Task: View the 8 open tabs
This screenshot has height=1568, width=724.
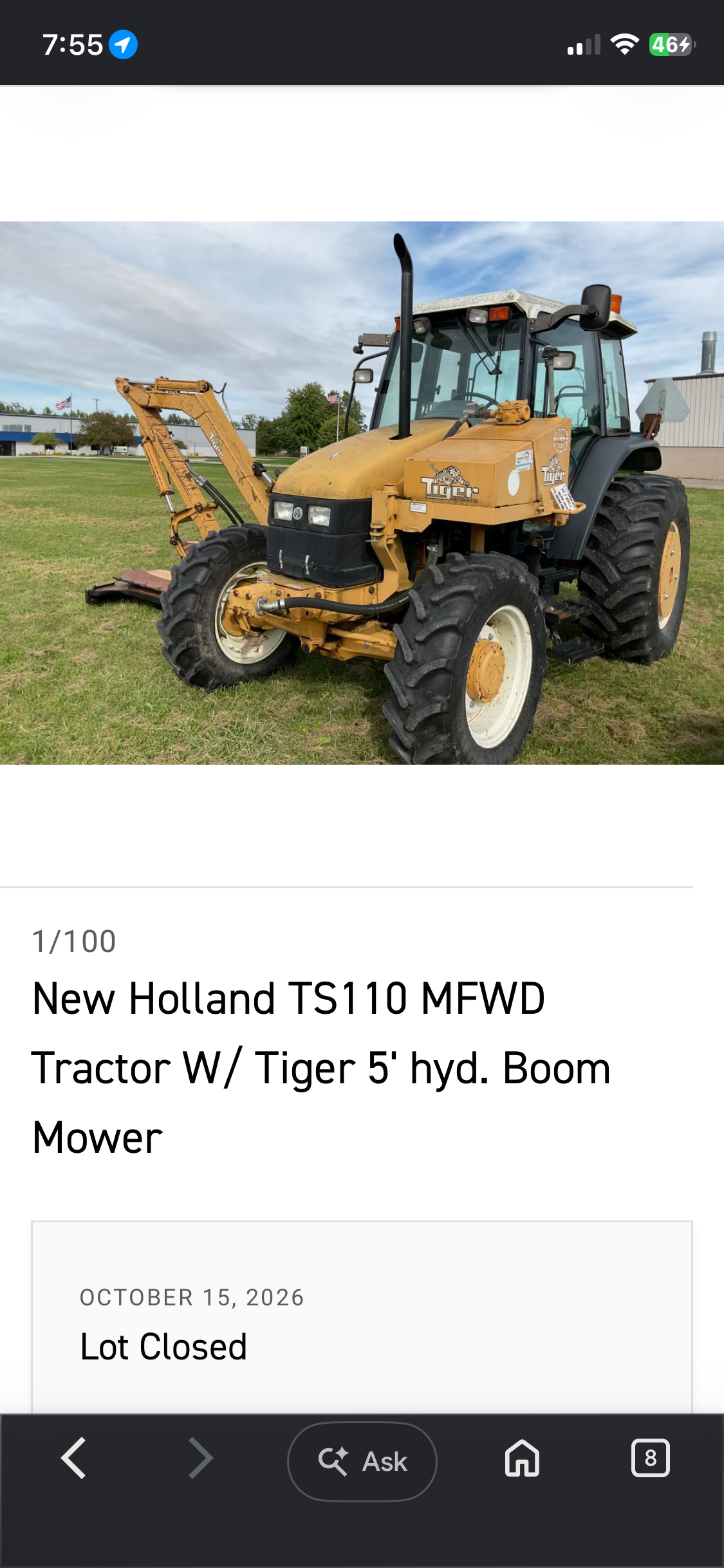Action: [x=650, y=1458]
